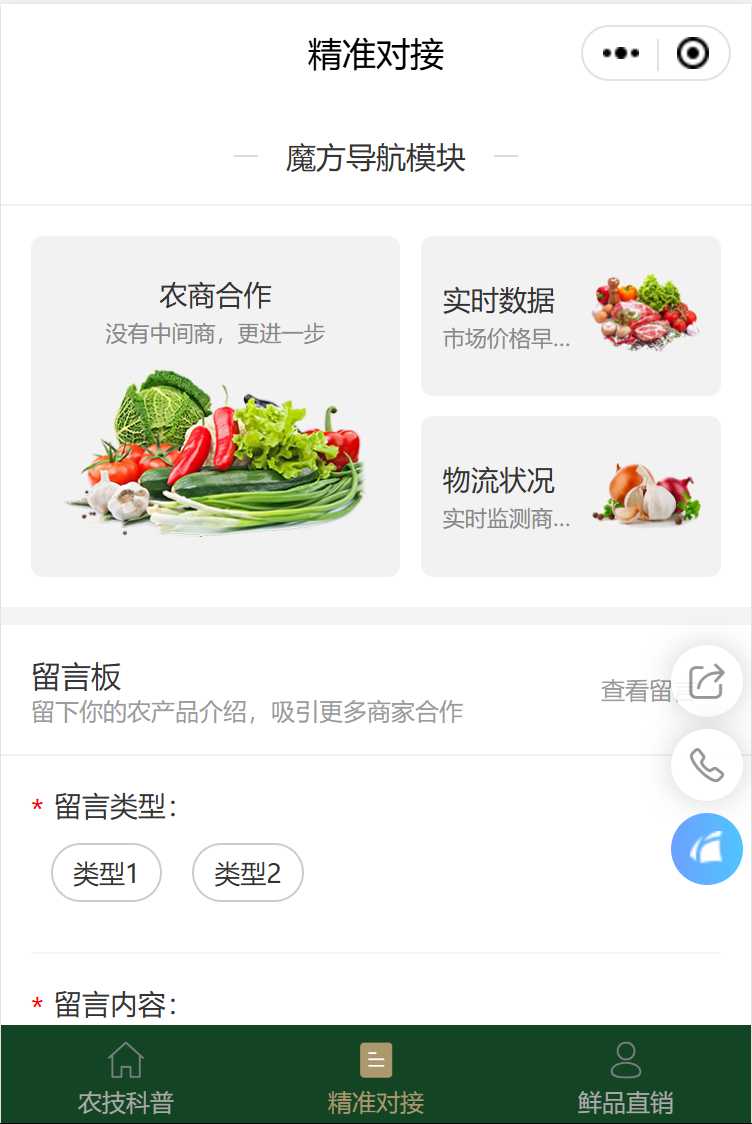Switch to the 精准对接 tab
Viewport: 752px width, 1124px height.
[x=376, y=1078]
